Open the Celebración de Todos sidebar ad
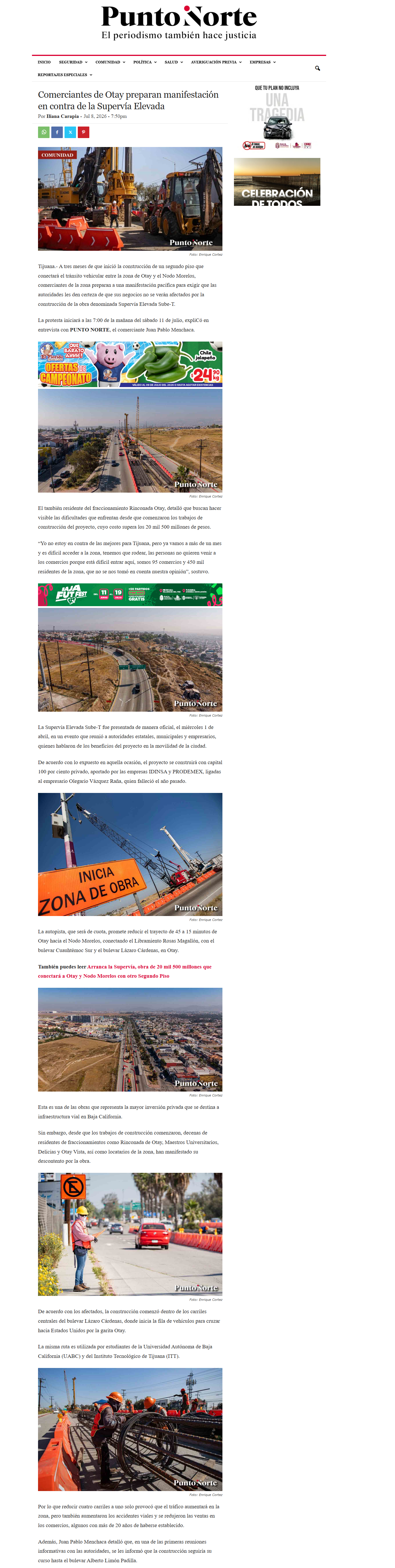395x1568 pixels. [277, 182]
